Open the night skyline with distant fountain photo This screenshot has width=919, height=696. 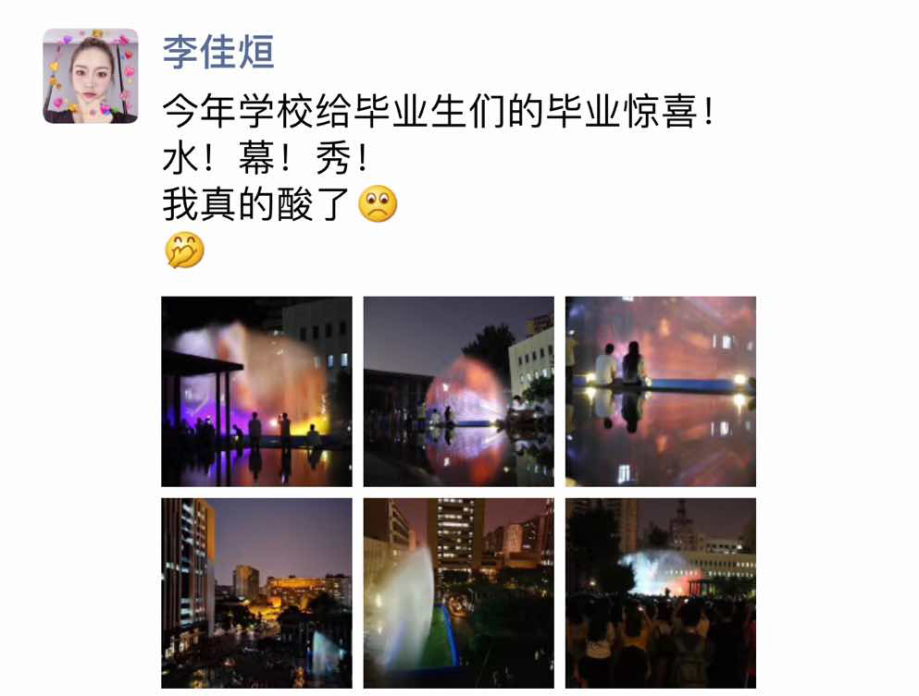click(x=256, y=593)
